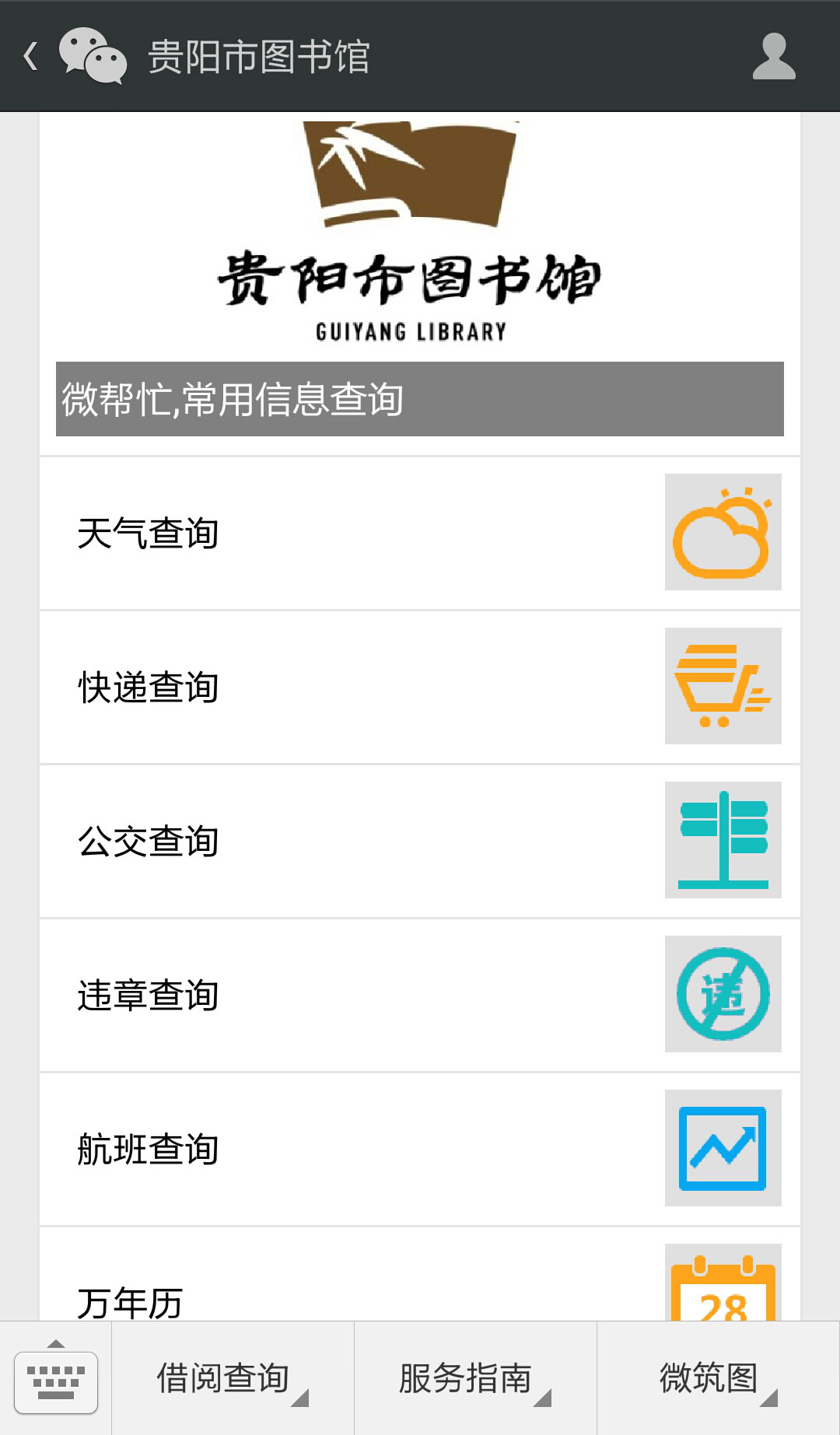
Task: Open the account profile icon
Action: point(774,56)
